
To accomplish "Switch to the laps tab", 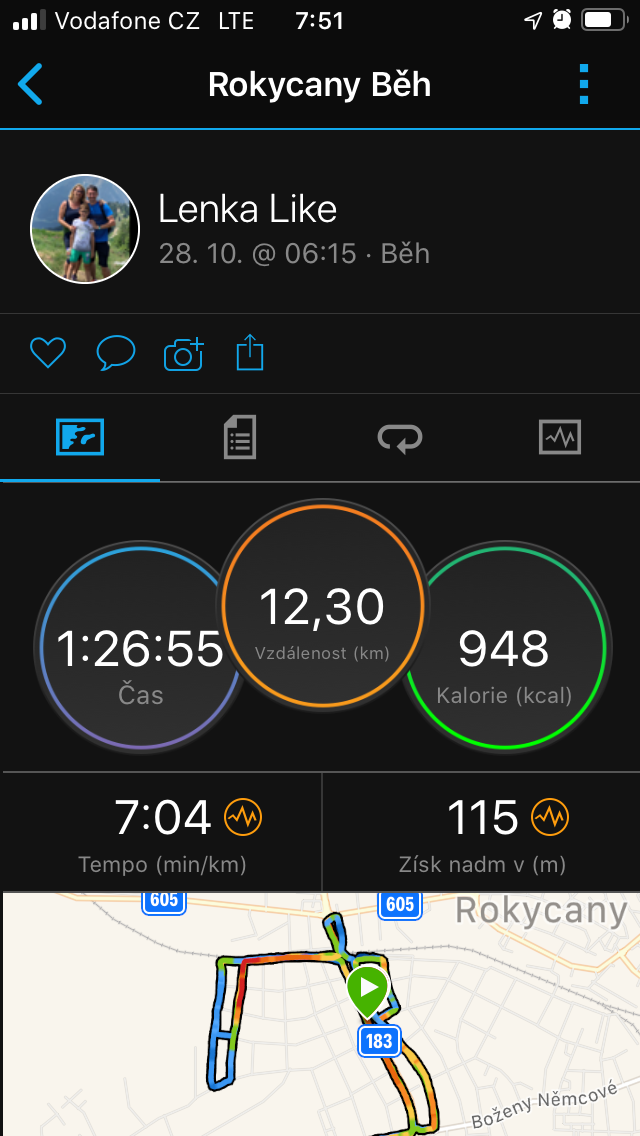I will tap(400, 438).
